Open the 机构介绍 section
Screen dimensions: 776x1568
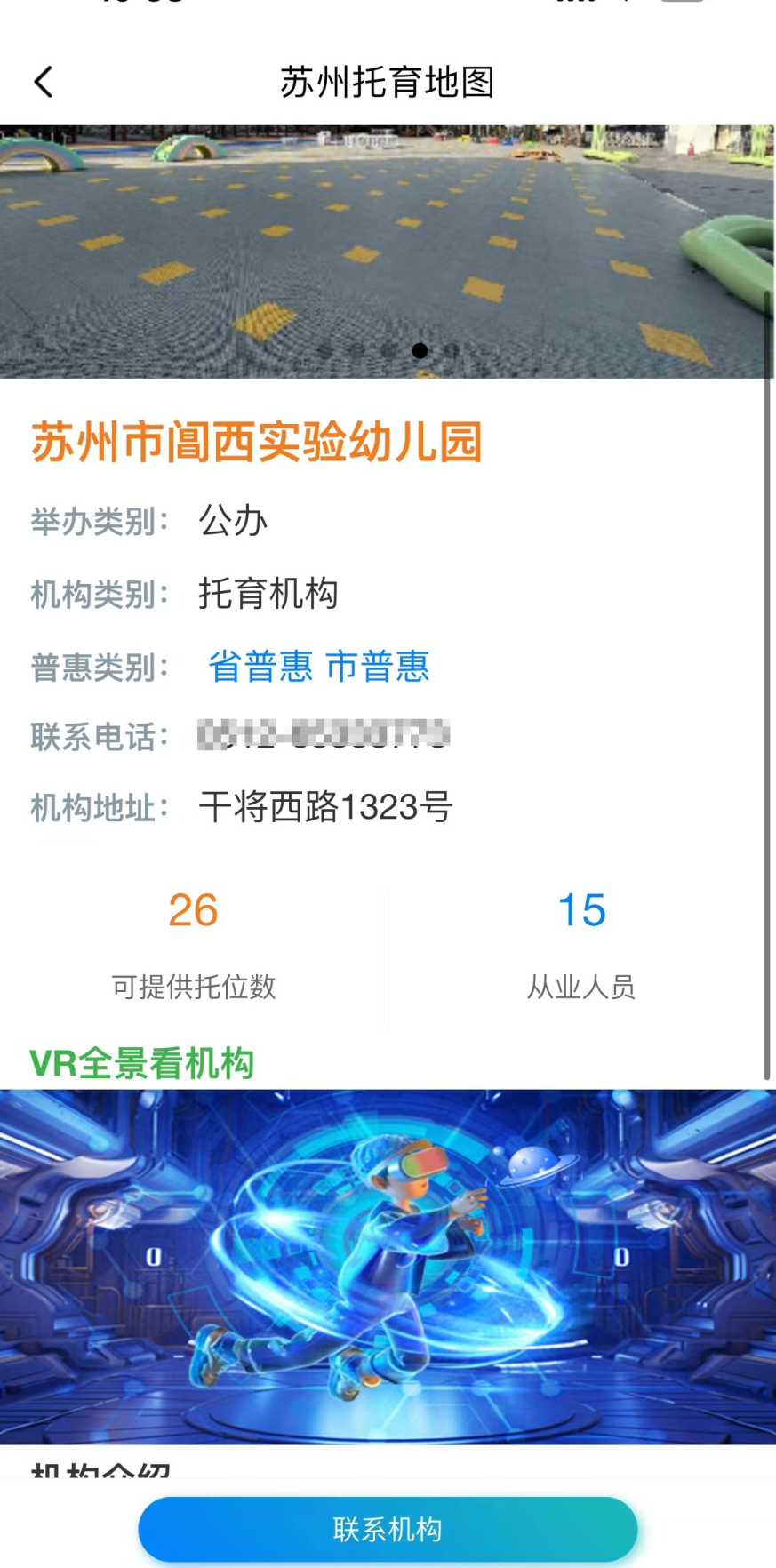pyautogui.click(x=98, y=1471)
